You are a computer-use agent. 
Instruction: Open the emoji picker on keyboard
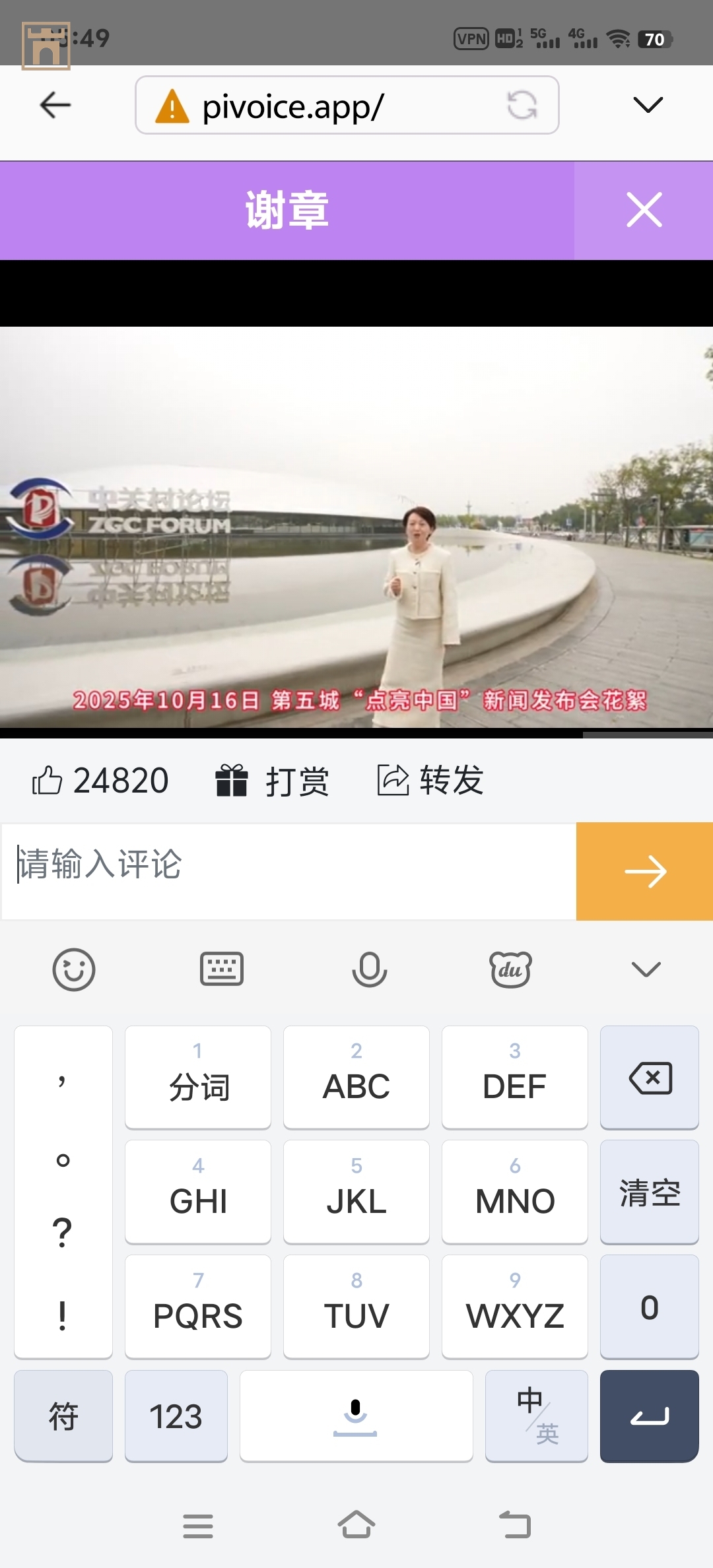click(x=73, y=969)
